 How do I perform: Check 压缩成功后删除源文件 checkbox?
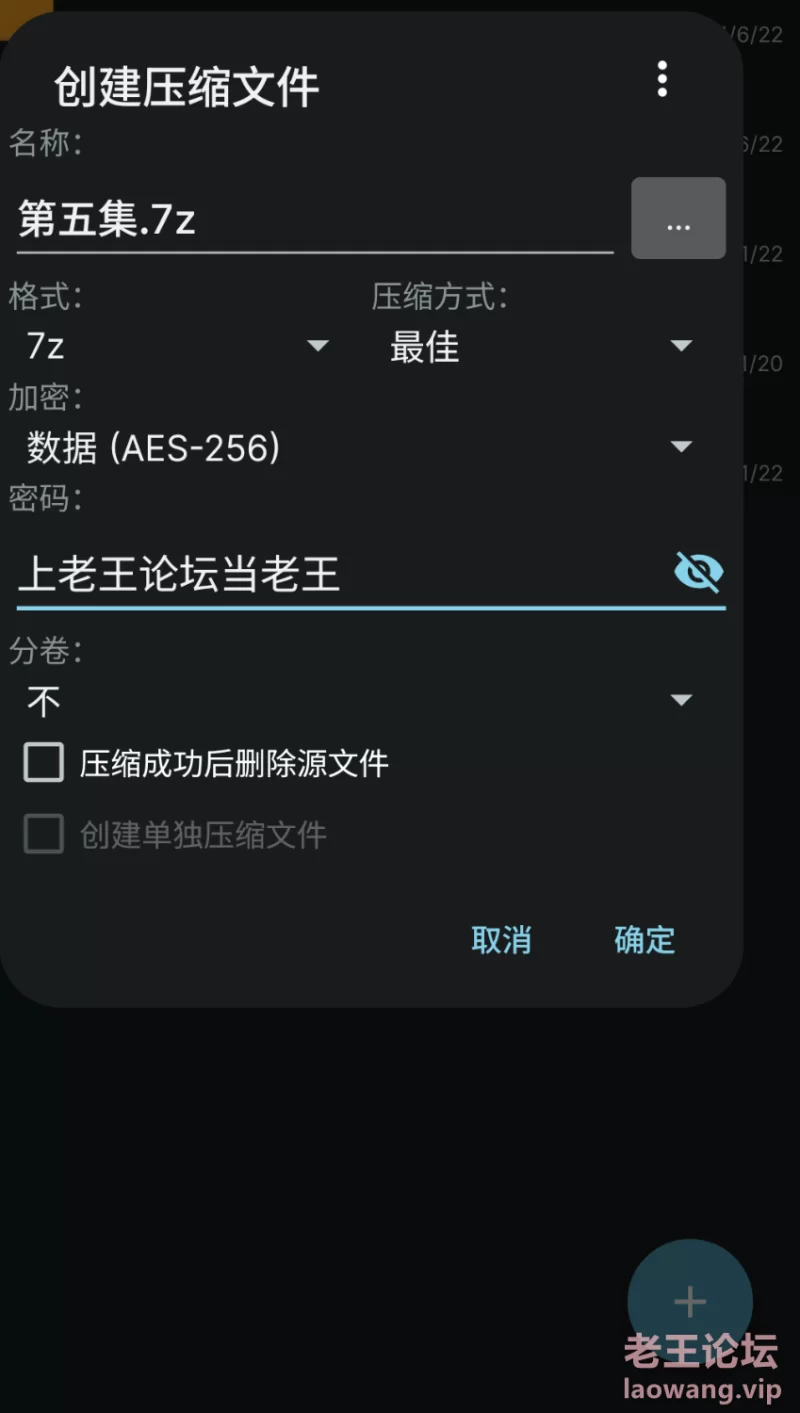pyautogui.click(x=44, y=763)
